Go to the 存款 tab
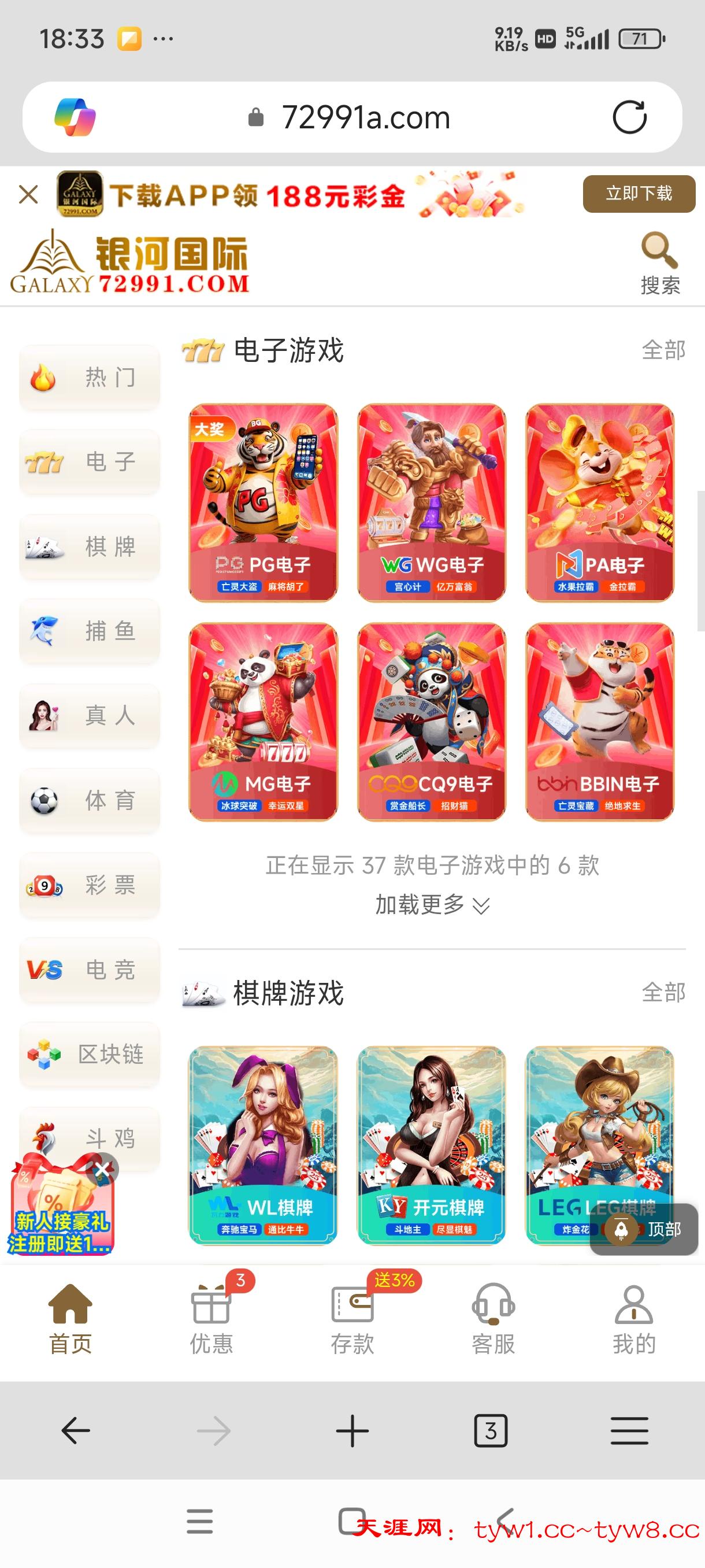This screenshot has width=705, height=1568. (x=352, y=1318)
